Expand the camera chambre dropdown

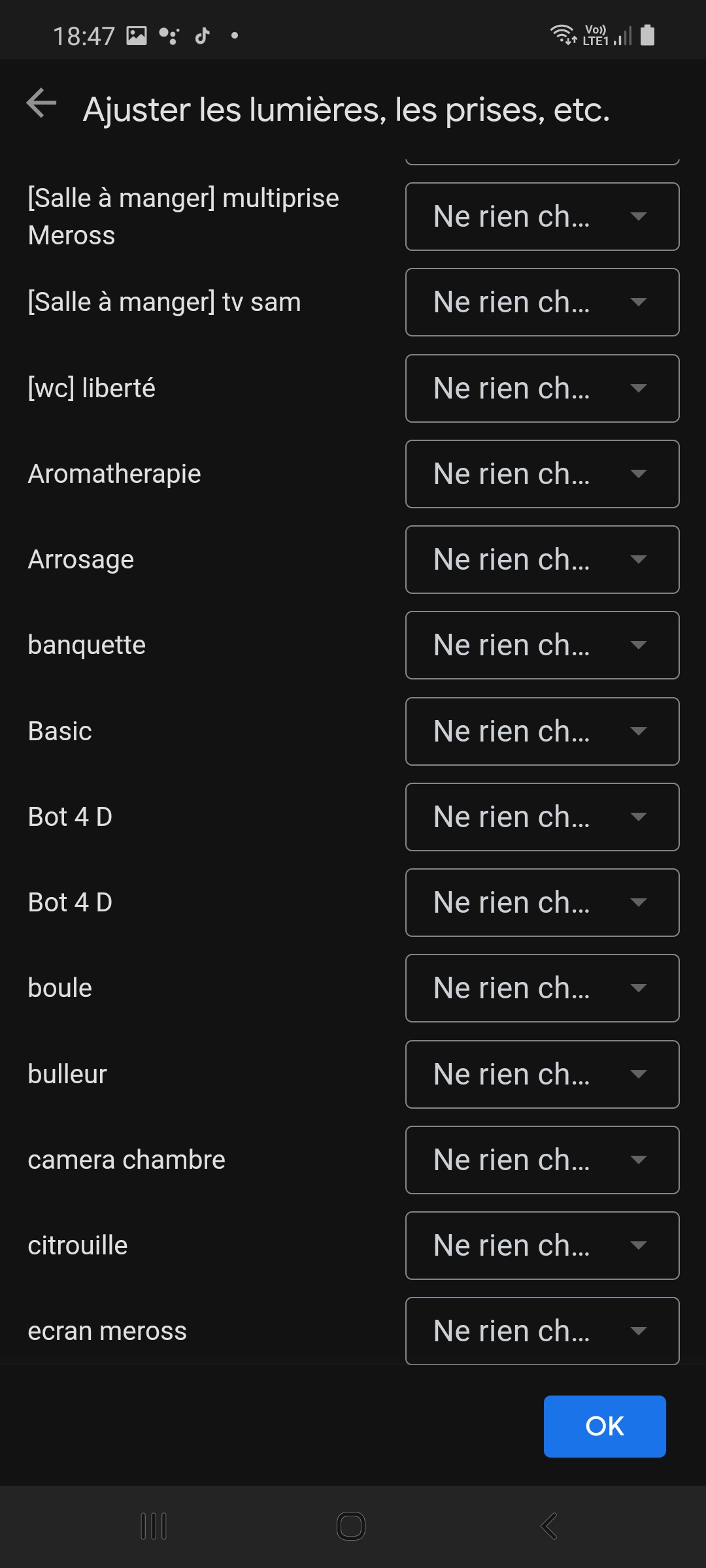542,1160
